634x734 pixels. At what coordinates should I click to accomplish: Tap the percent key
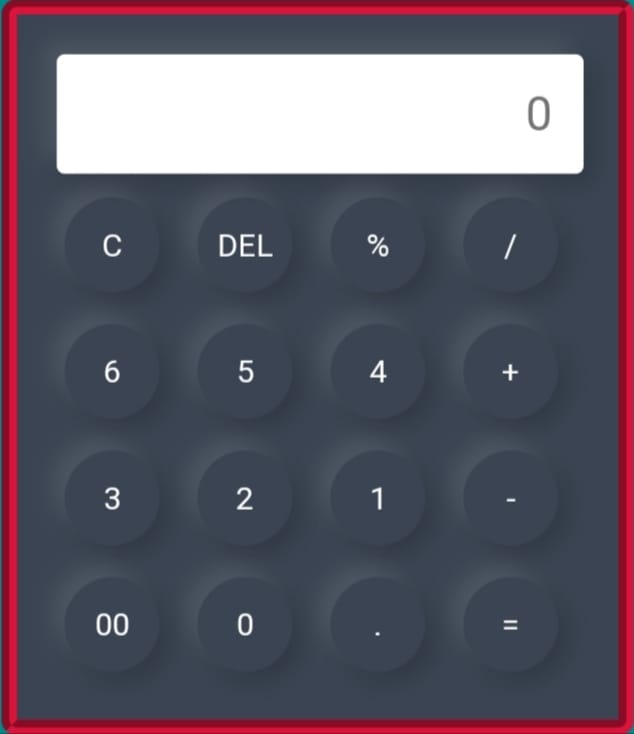[x=378, y=245]
